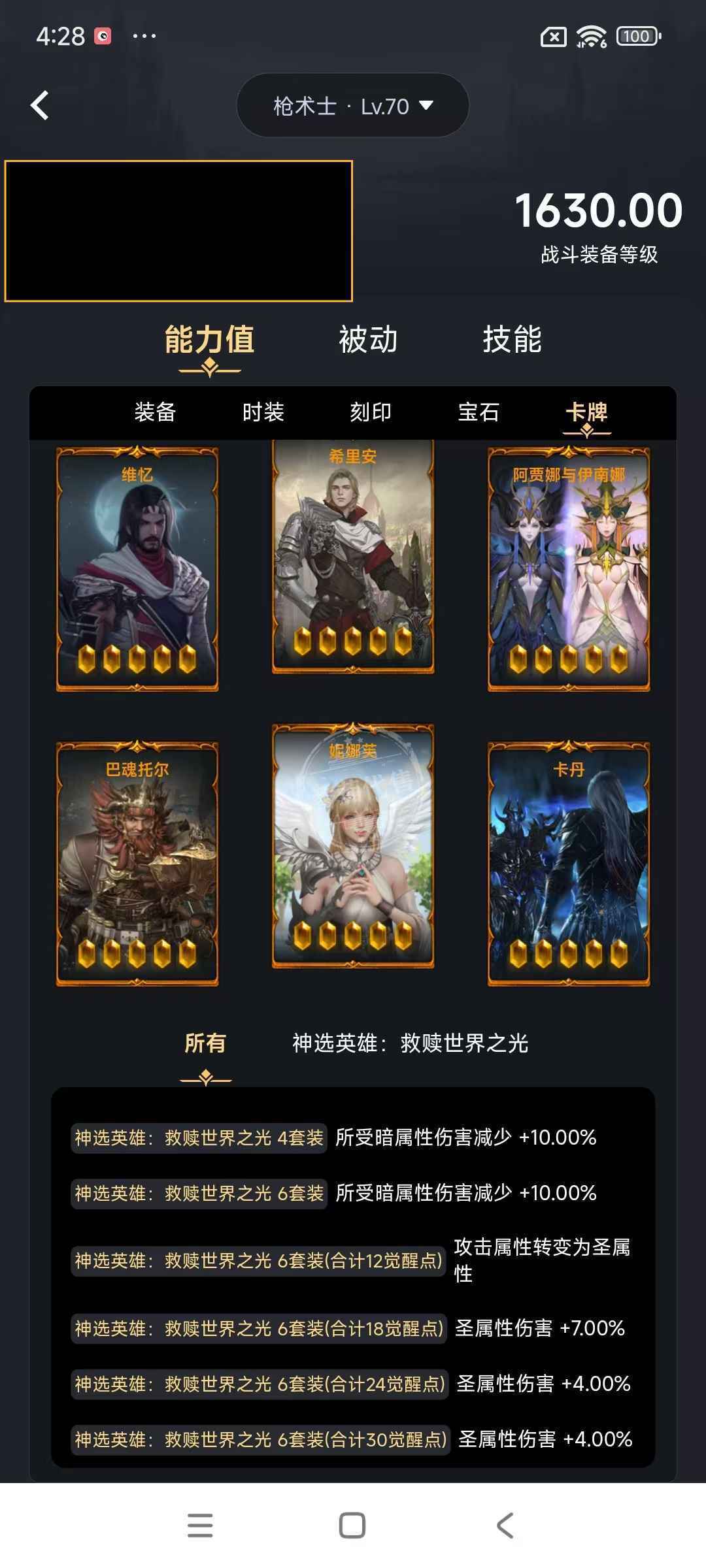706x1568 pixels.
Task: Open the 巴魂托尔 card
Action: point(137,862)
